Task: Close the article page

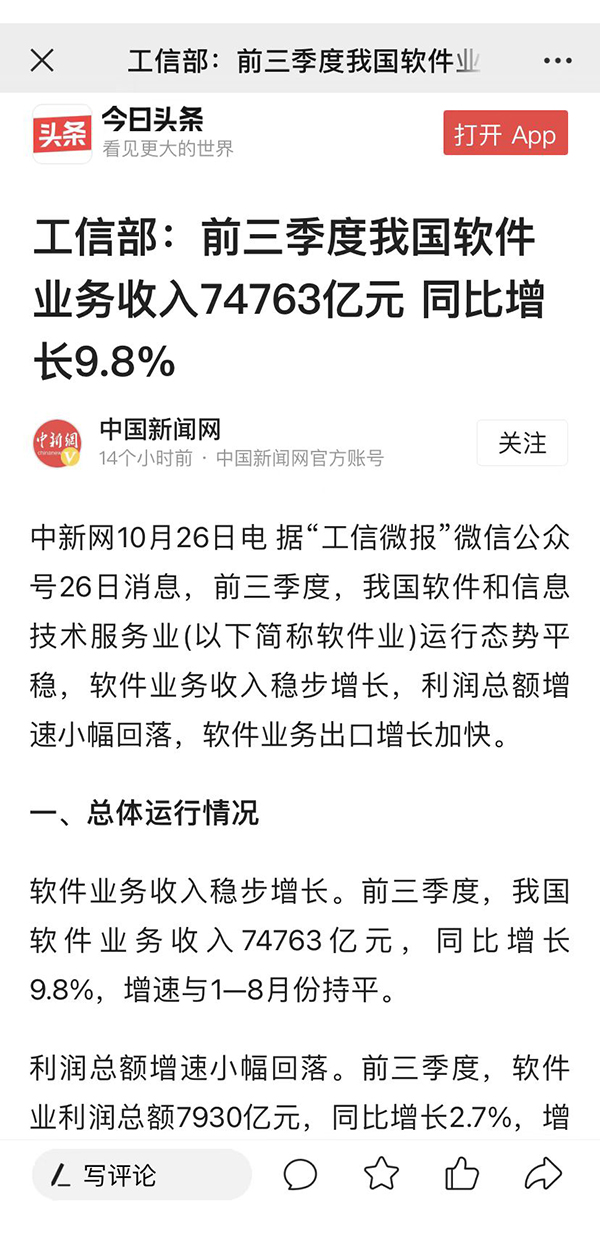Action: coord(42,61)
